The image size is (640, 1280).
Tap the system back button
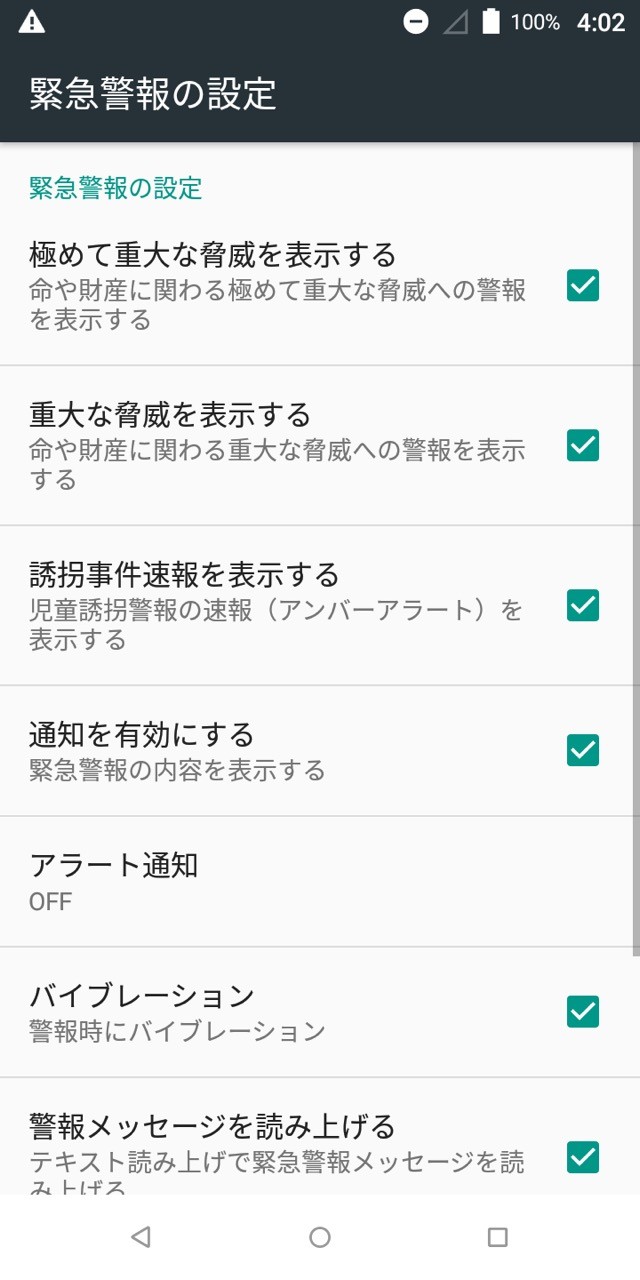click(141, 1237)
